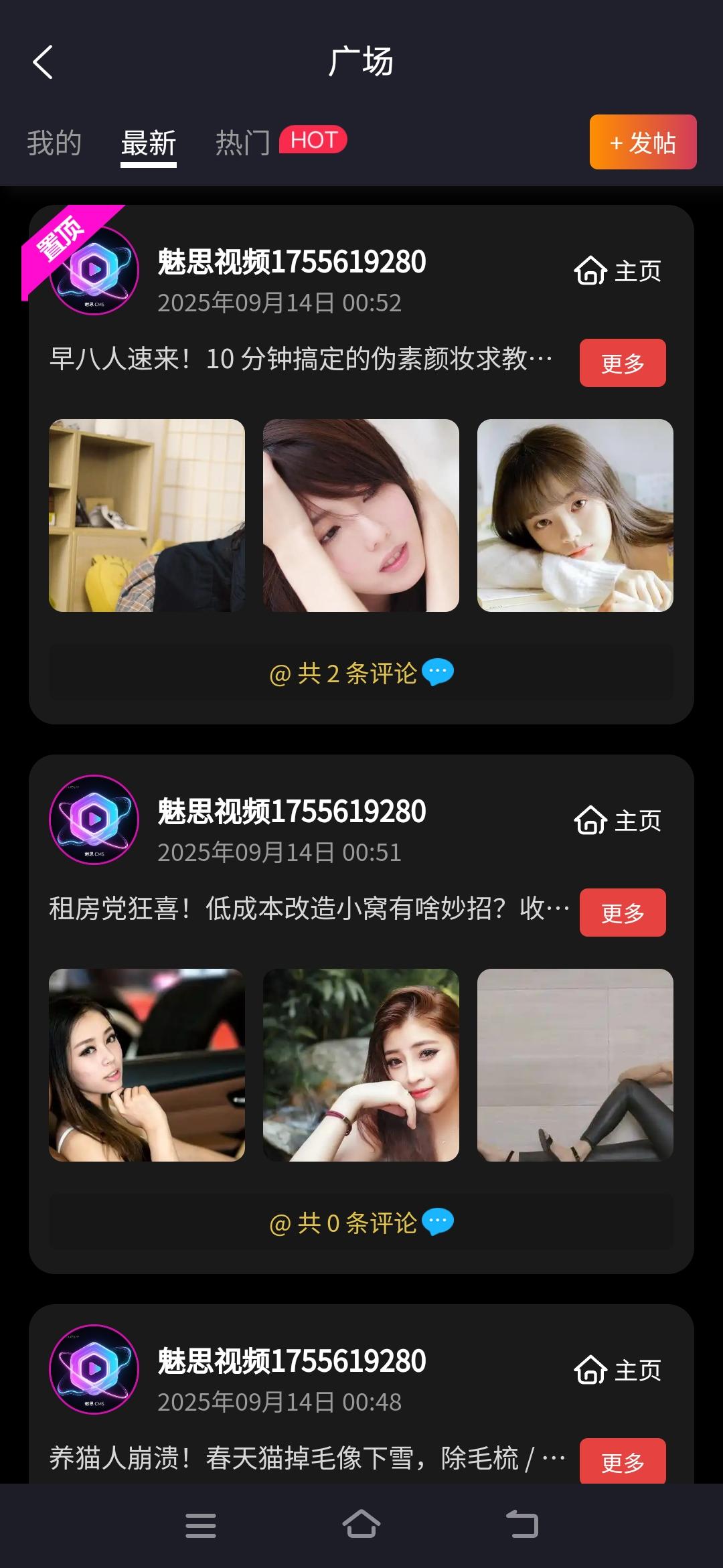The width and height of the screenshot is (723, 1568).
Task: Tap the back arrow to leave 广场
Action: pyautogui.click(x=42, y=61)
